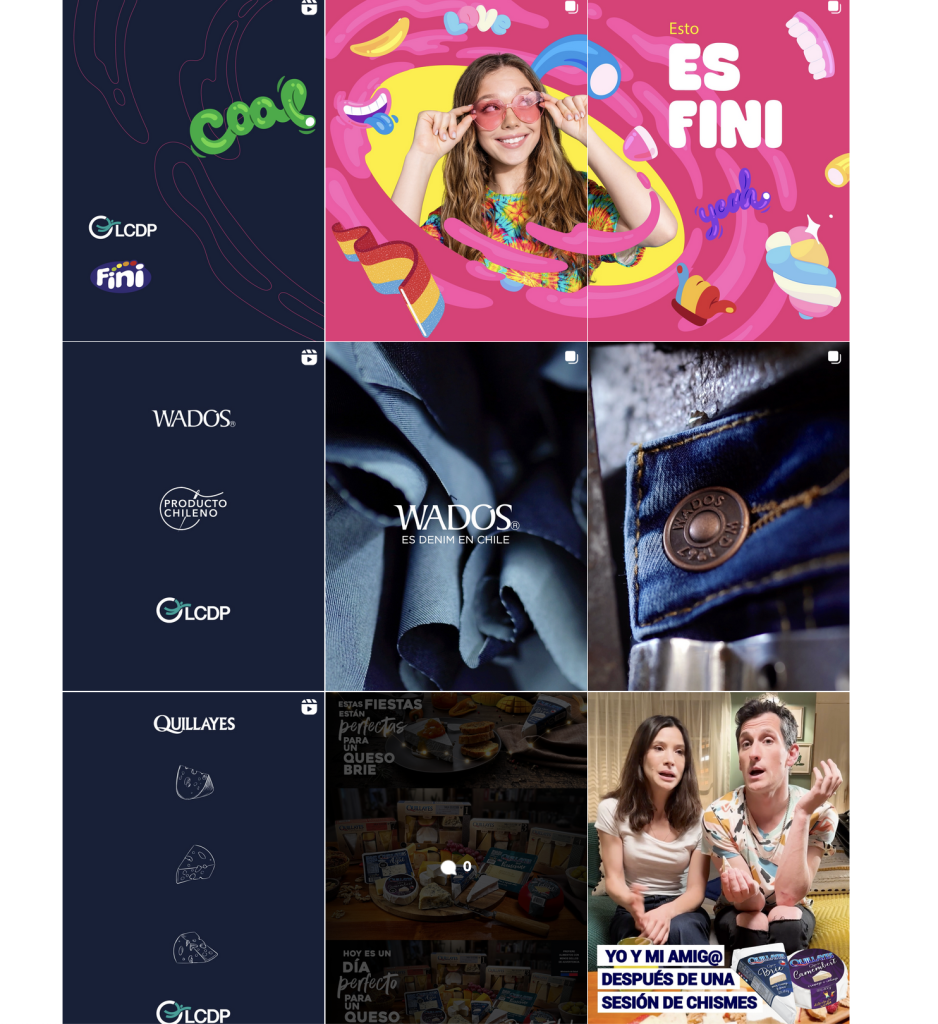Open the Quillayes cheese icons reel tile
938x1024 pixels.
pos(193,857)
